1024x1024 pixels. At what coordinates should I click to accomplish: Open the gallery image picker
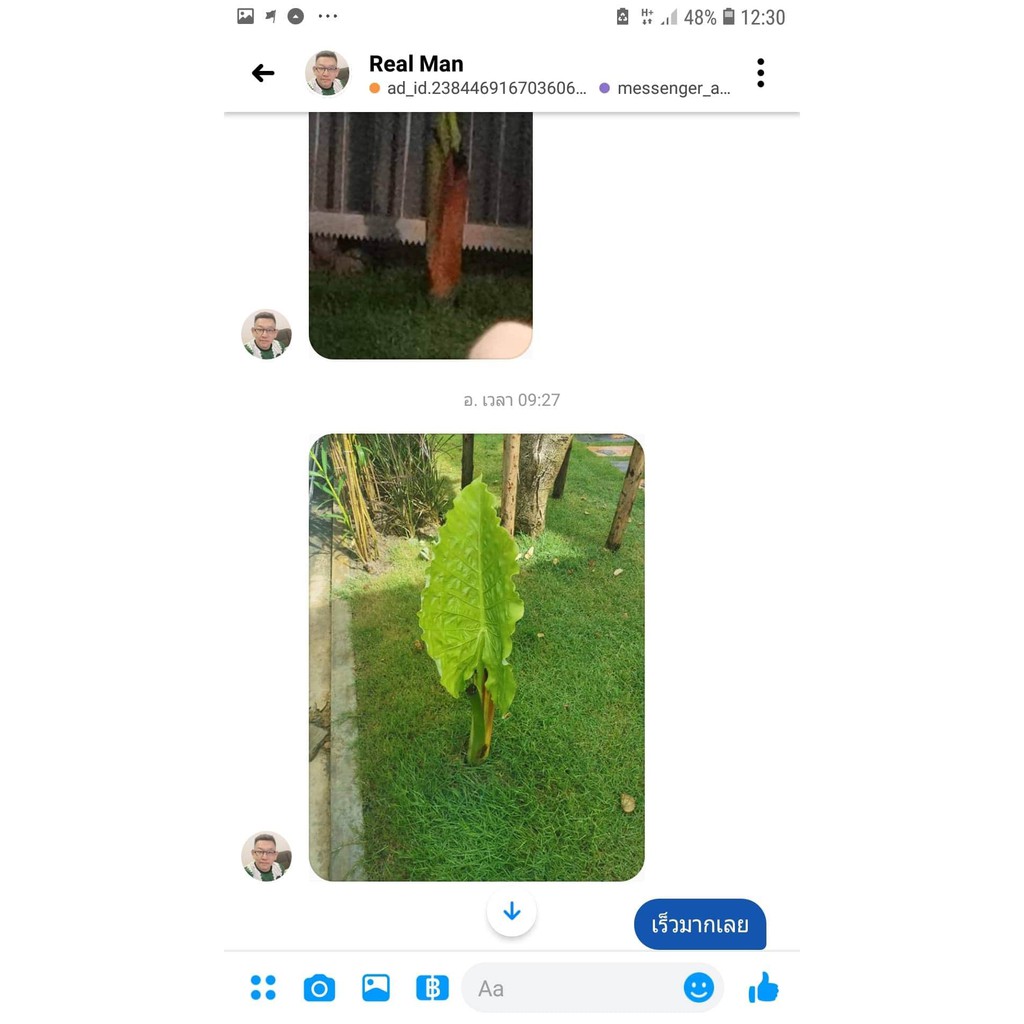coord(376,988)
